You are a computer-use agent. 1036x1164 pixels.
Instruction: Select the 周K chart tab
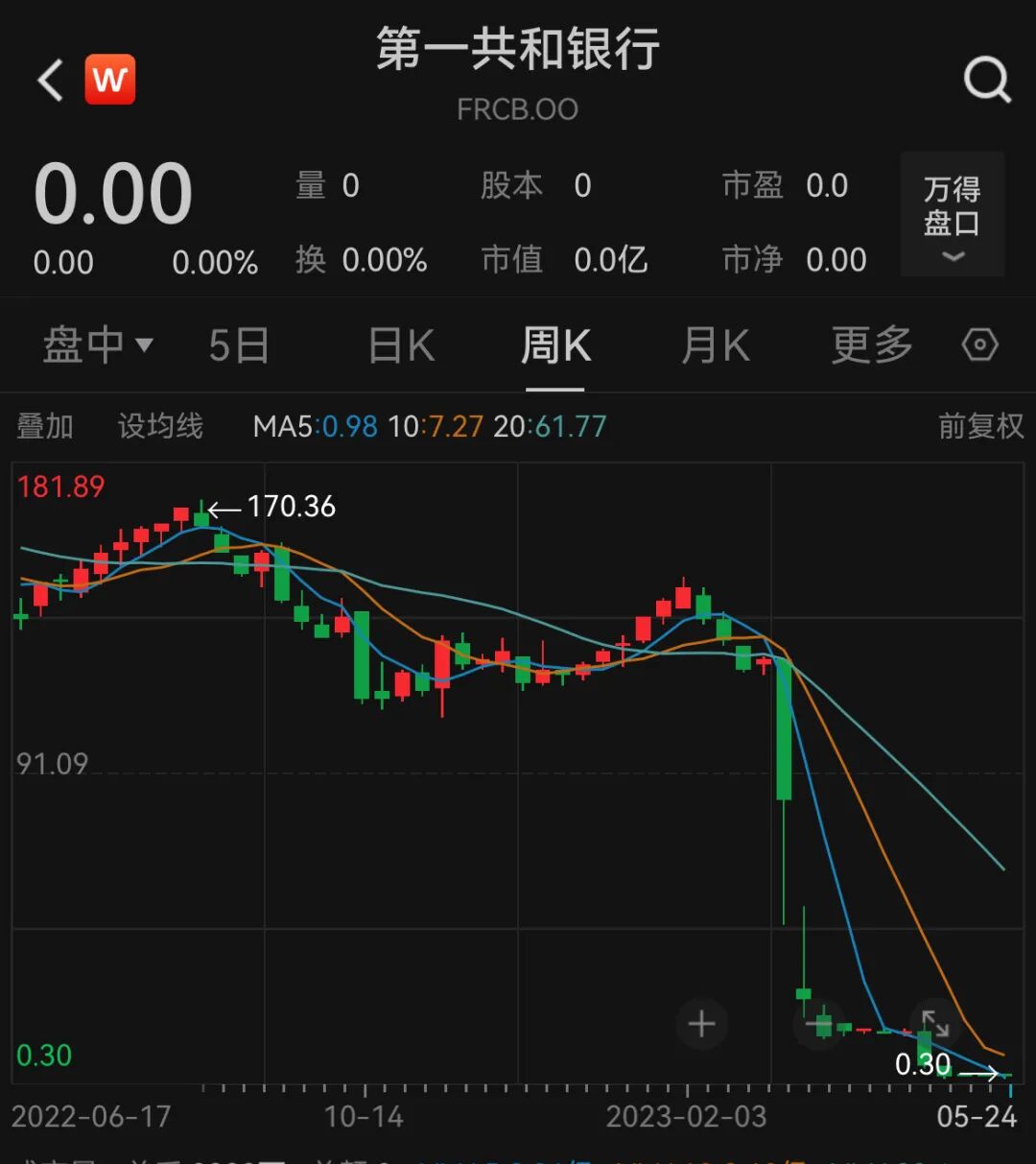pyautogui.click(x=555, y=344)
